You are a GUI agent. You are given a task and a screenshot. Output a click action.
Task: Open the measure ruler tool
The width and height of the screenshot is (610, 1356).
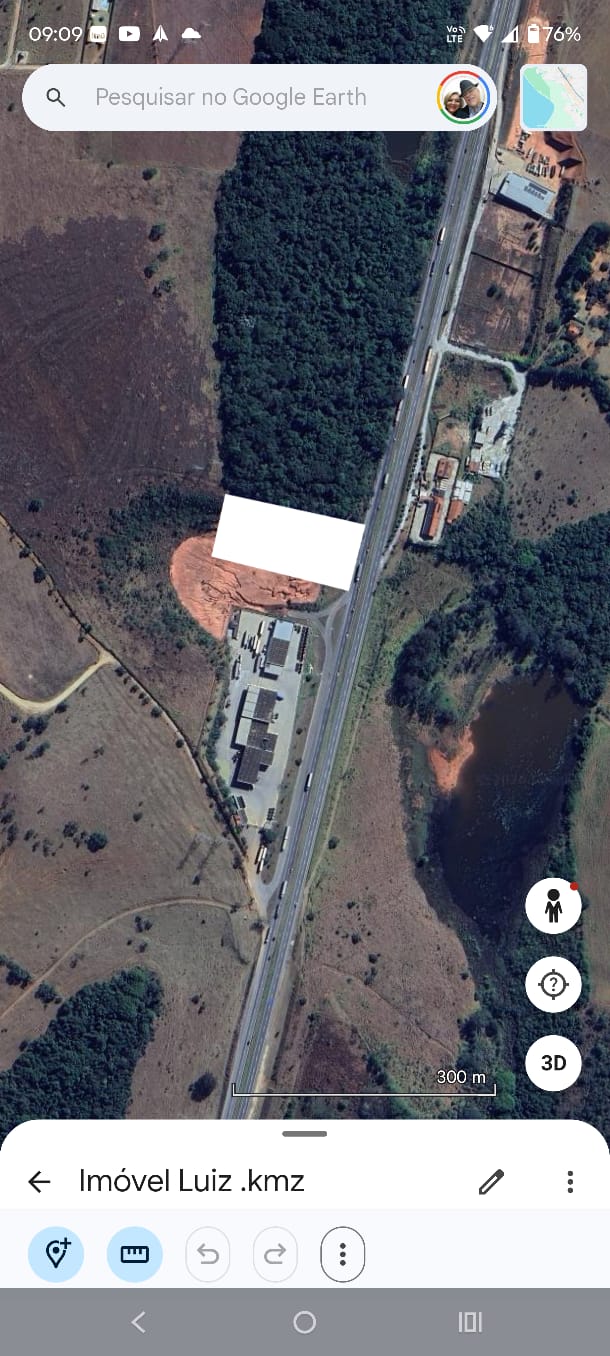pyautogui.click(x=135, y=1254)
